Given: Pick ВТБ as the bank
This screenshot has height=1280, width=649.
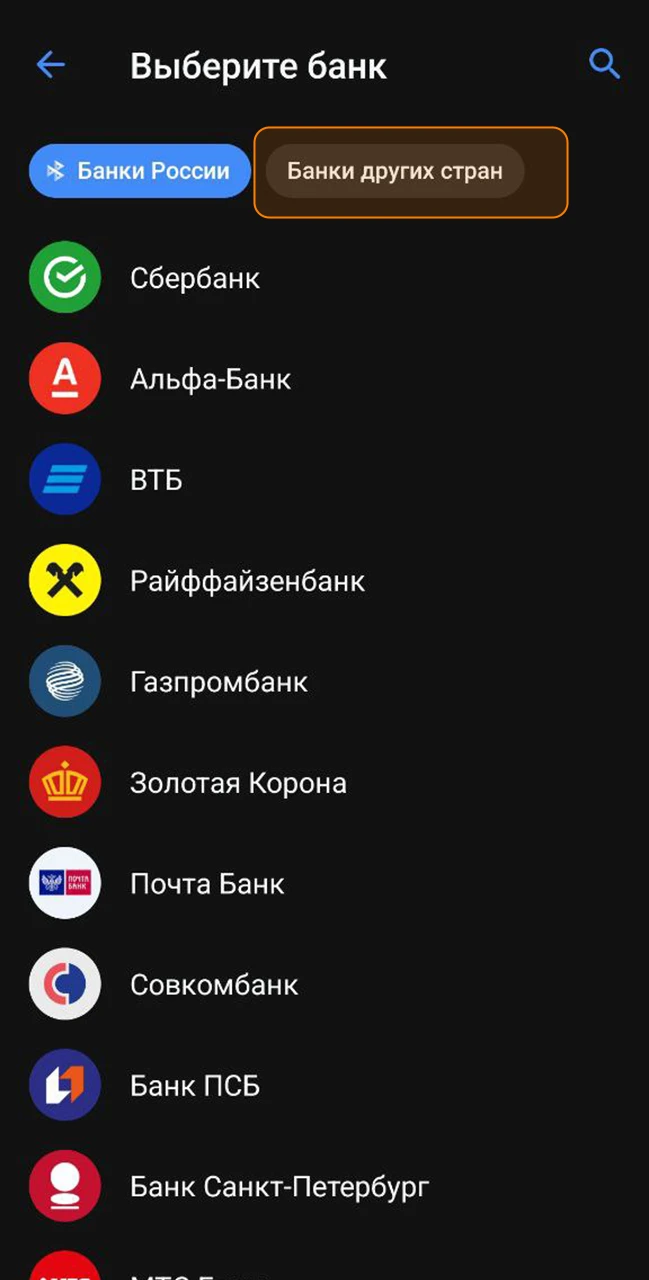Looking at the screenshot, I should (x=156, y=480).
